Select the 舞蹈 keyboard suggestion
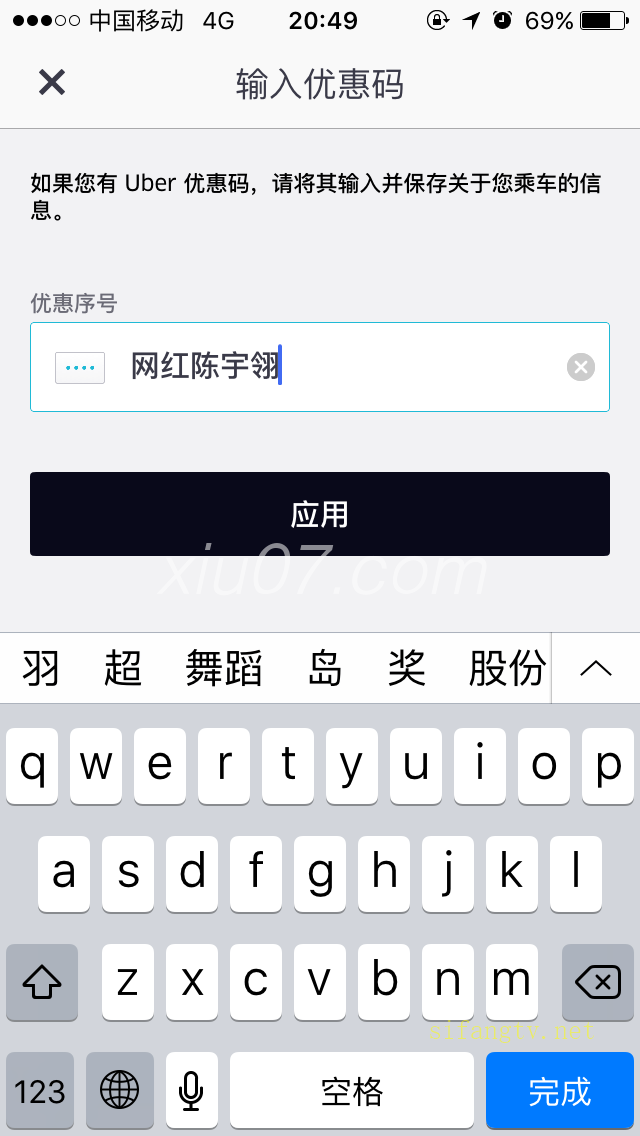The image size is (640, 1136). tap(223, 667)
